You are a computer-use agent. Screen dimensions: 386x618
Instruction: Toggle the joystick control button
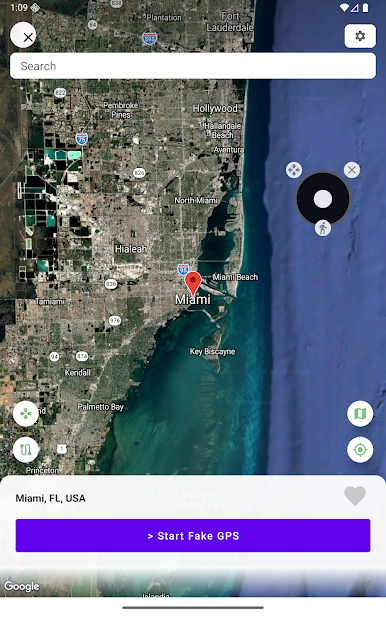pos(26,414)
